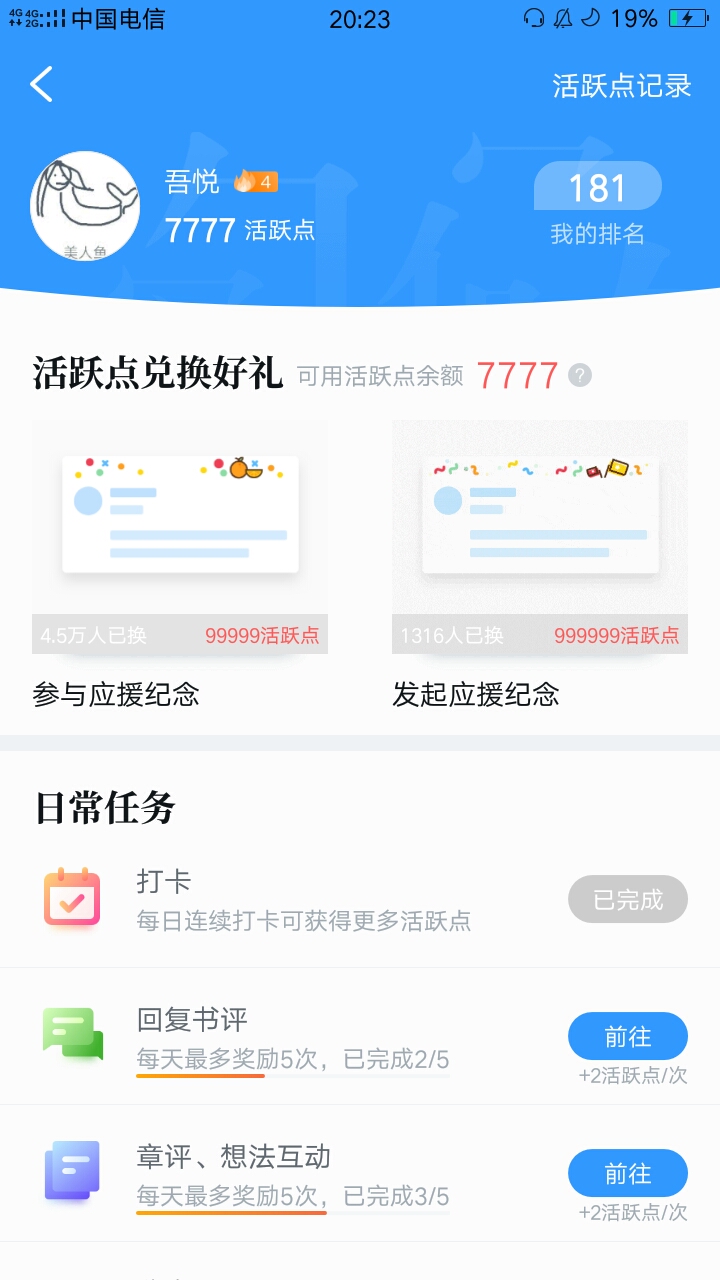
Task: Tap 前往 for 回复书评 task
Action: 628,1036
